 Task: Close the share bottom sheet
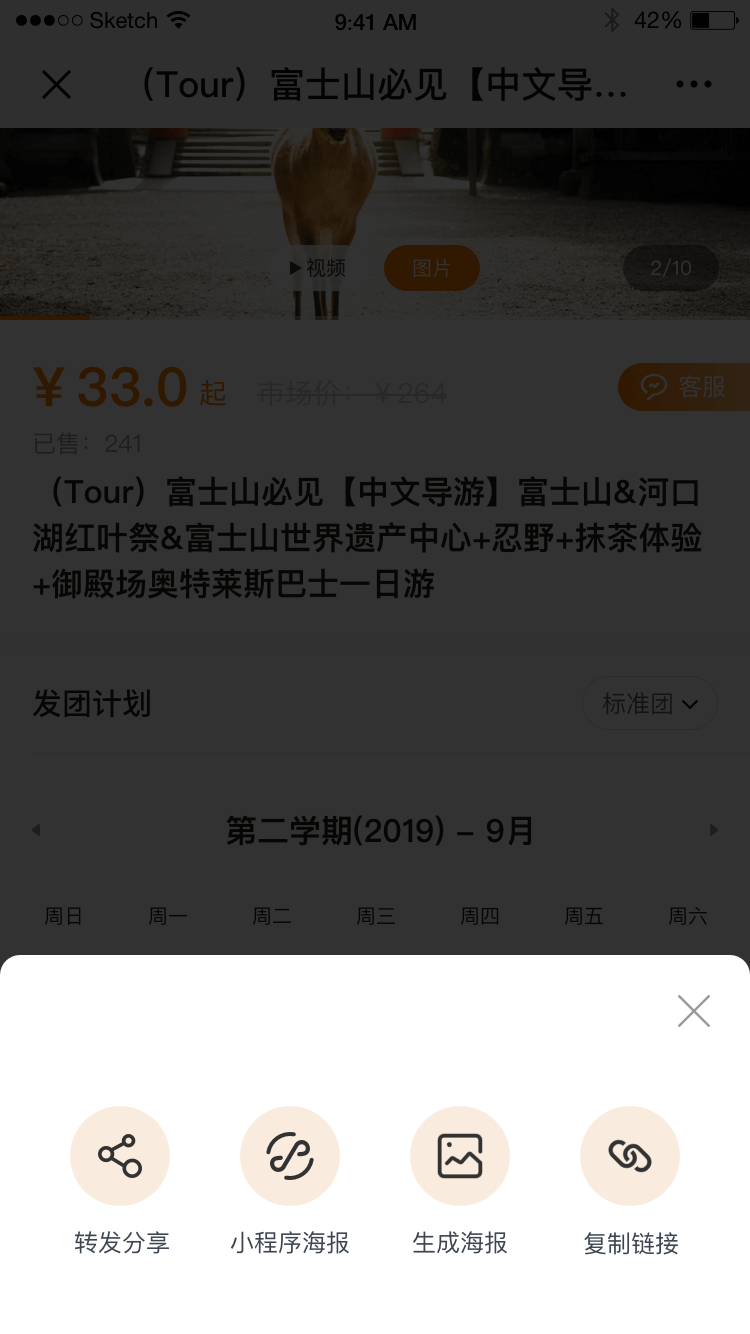coord(693,1011)
